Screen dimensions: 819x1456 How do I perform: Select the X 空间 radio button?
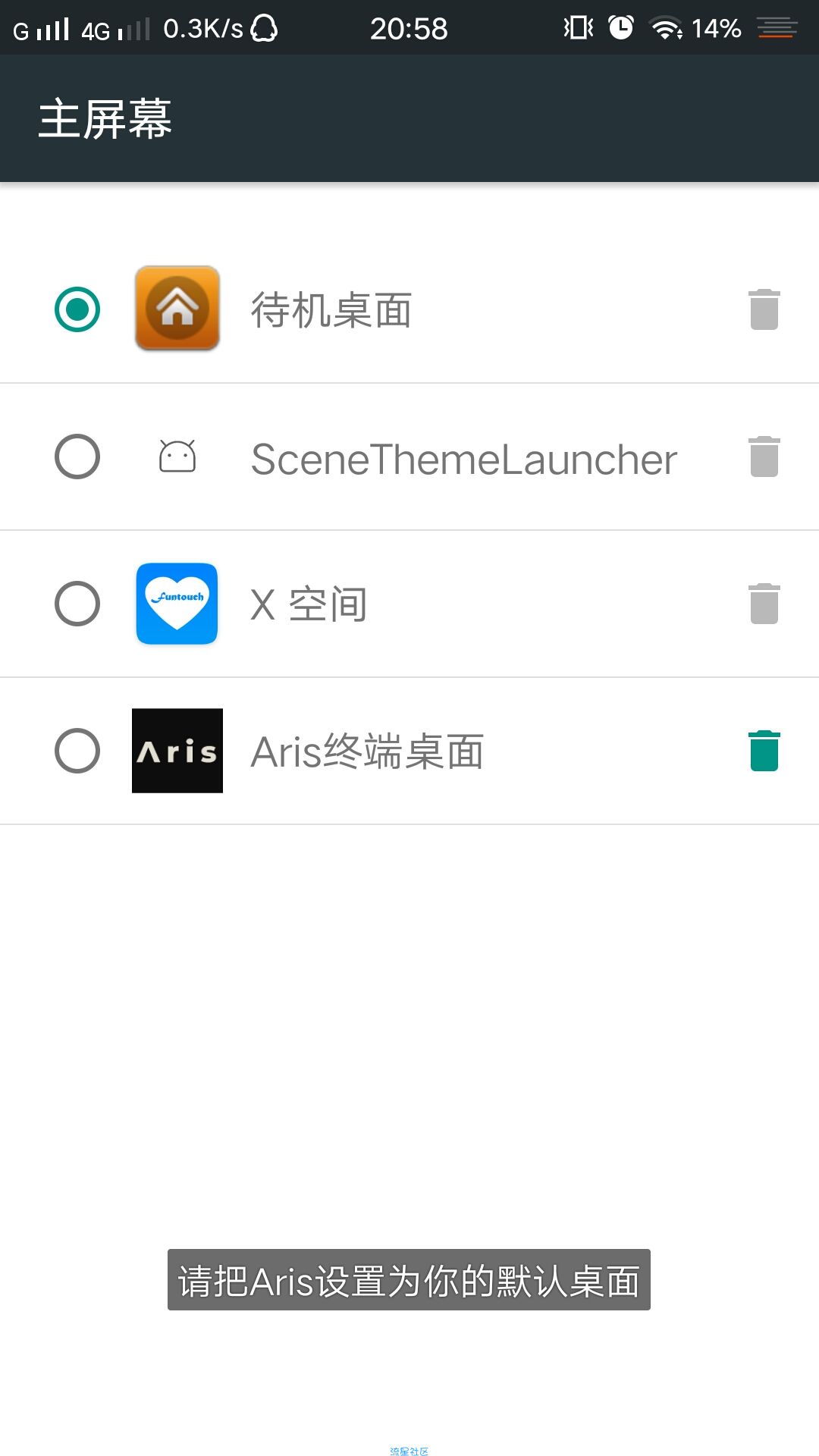tap(77, 604)
